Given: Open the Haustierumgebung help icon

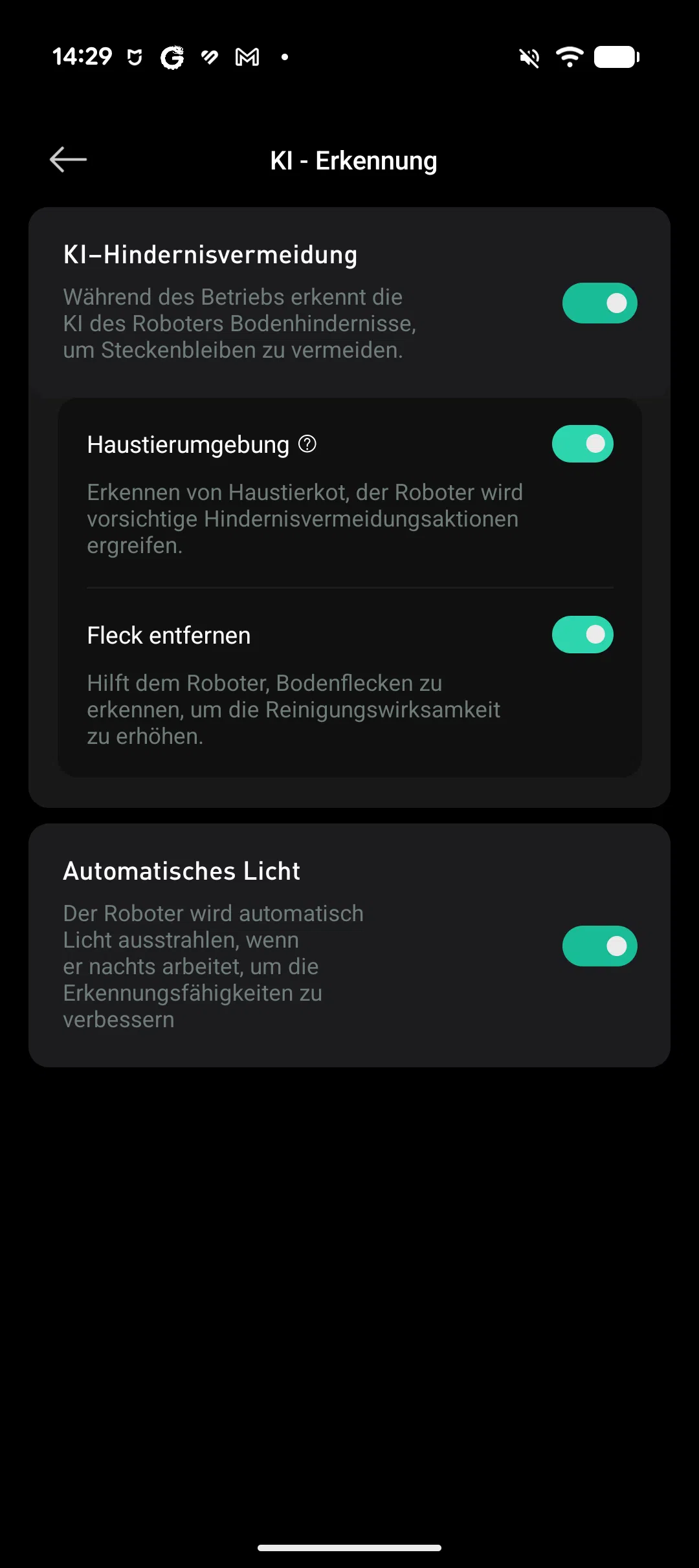Looking at the screenshot, I should tap(307, 444).
